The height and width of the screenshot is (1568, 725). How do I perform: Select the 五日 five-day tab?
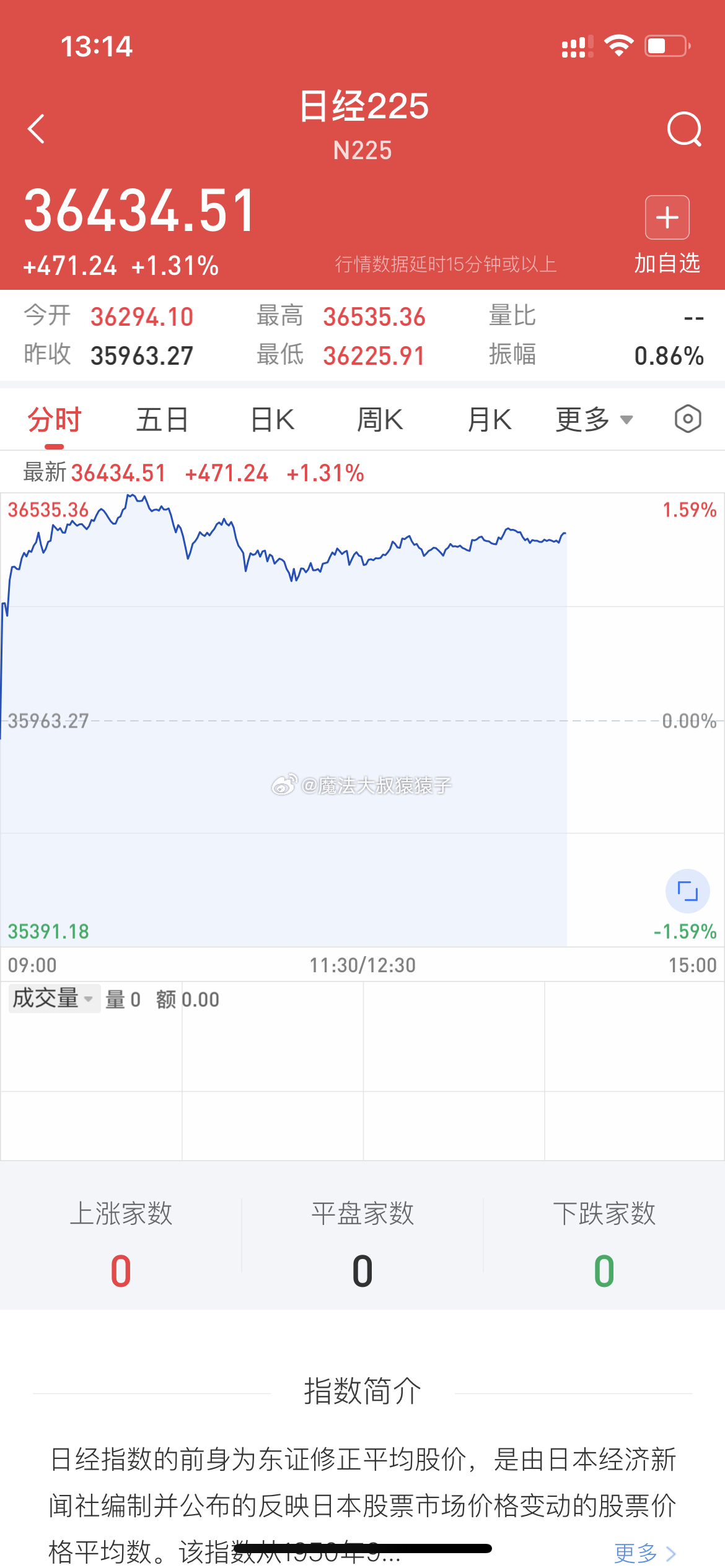(x=161, y=419)
